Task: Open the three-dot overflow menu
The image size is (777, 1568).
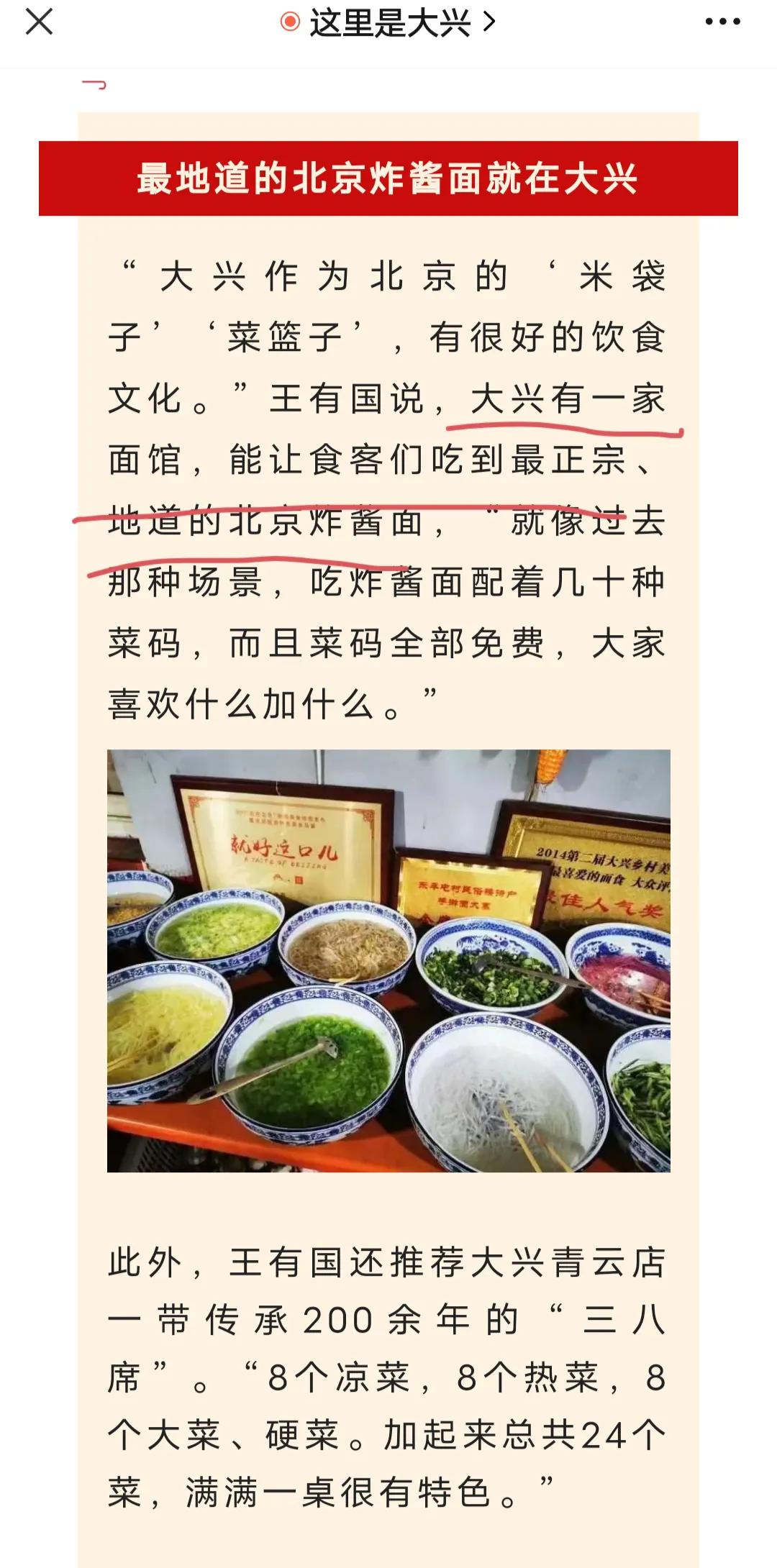Action: pyautogui.click(x=722, y=22)
